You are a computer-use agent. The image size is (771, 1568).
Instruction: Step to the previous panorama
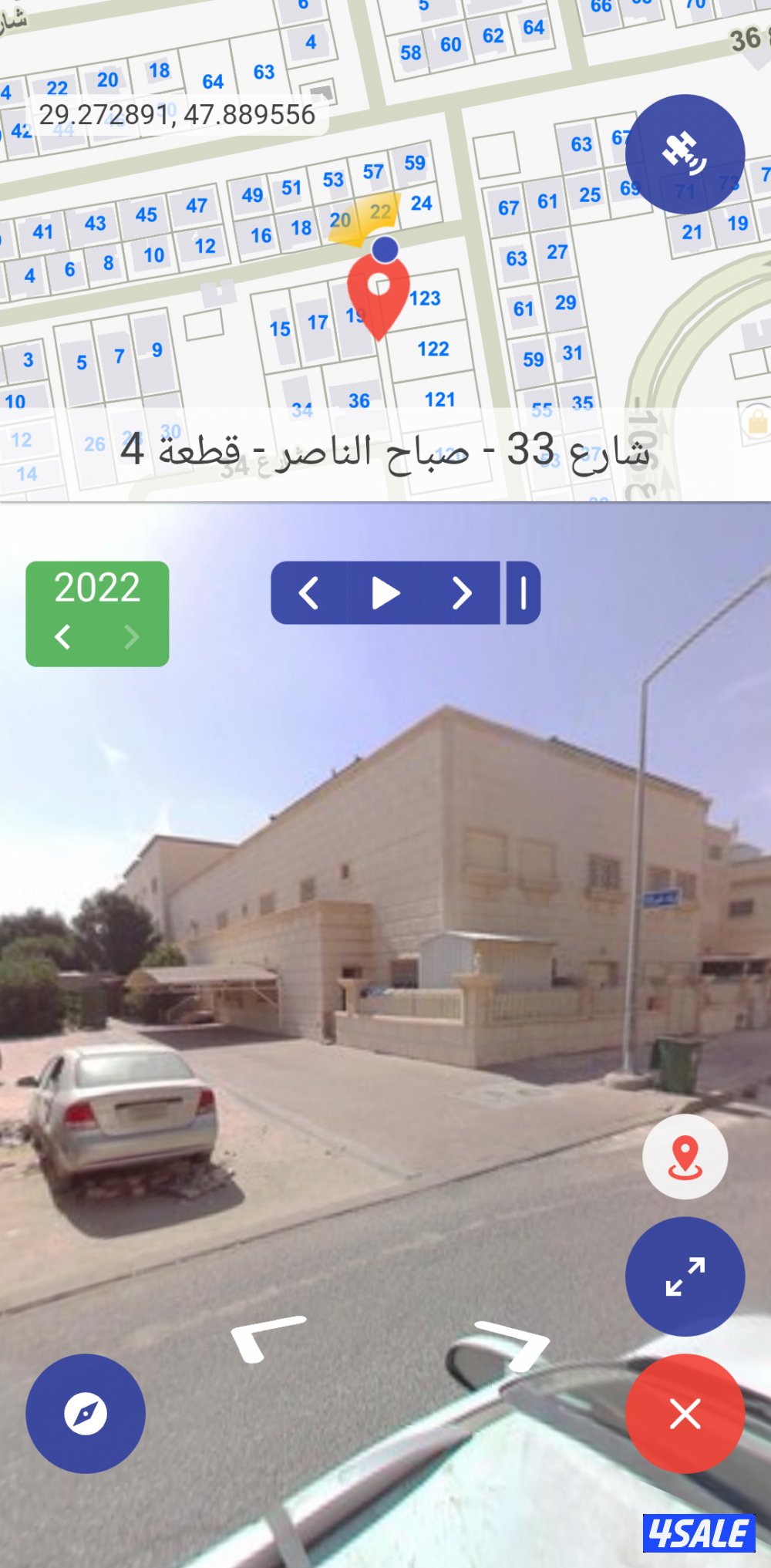point(308,592)
